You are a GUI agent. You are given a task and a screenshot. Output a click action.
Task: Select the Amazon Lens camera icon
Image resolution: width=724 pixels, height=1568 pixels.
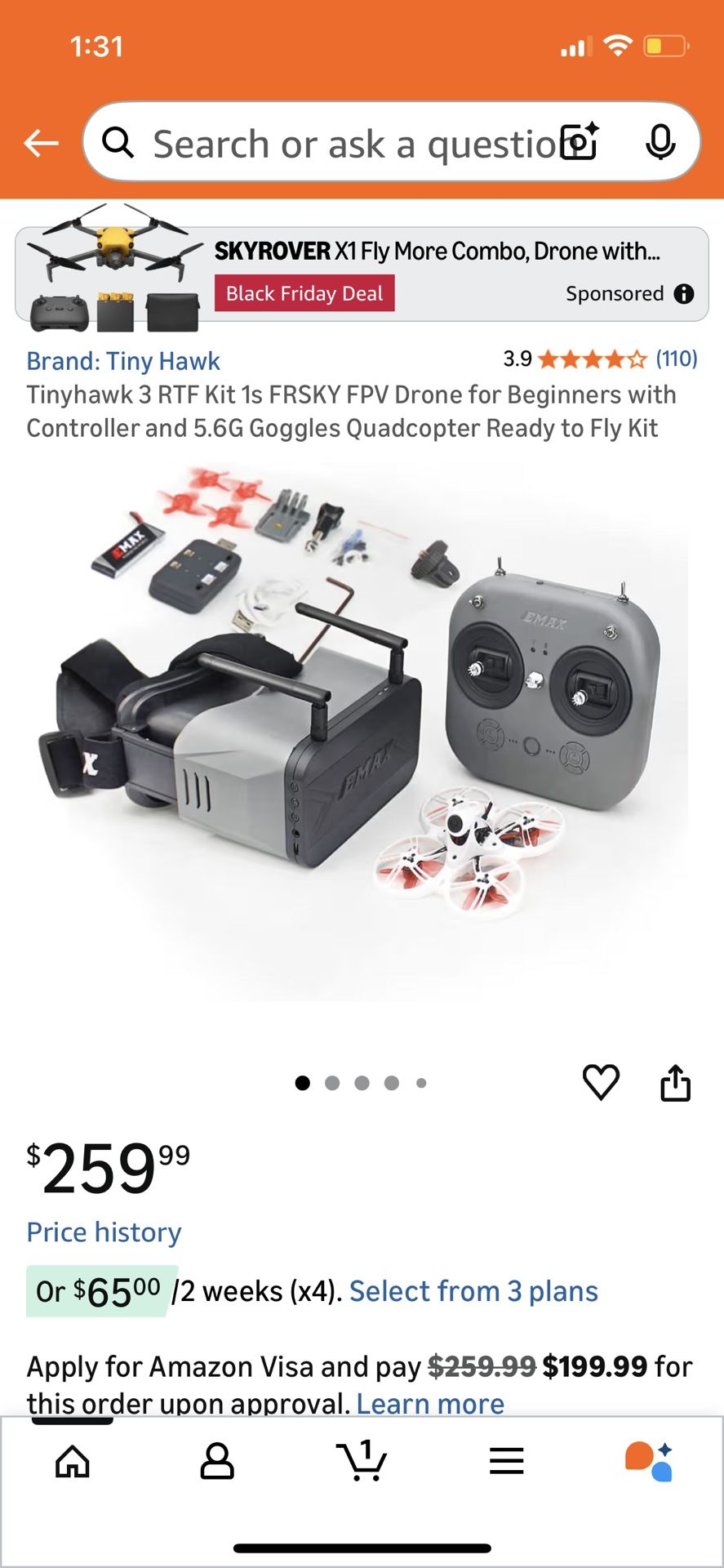pos(578,143)
